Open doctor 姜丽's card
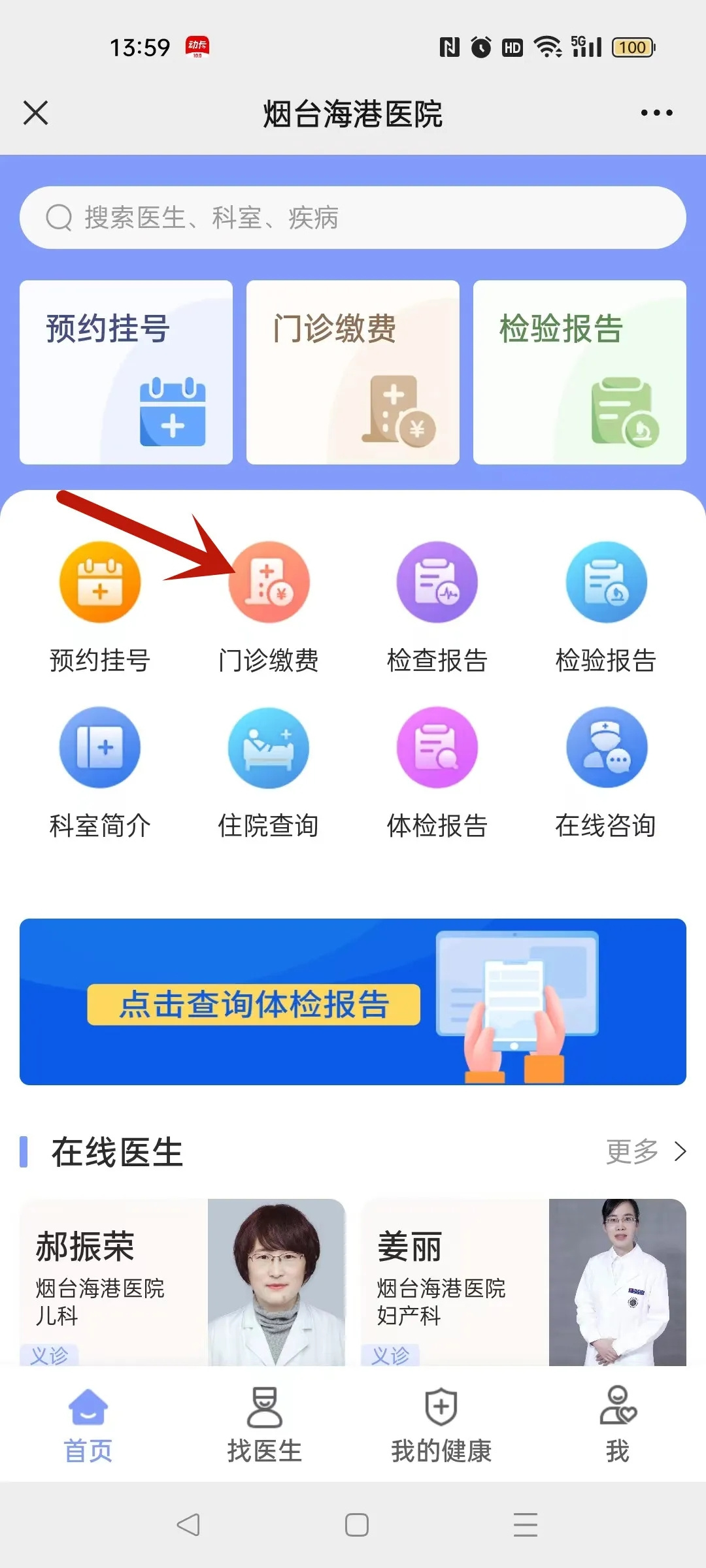 coord(524,1282)
